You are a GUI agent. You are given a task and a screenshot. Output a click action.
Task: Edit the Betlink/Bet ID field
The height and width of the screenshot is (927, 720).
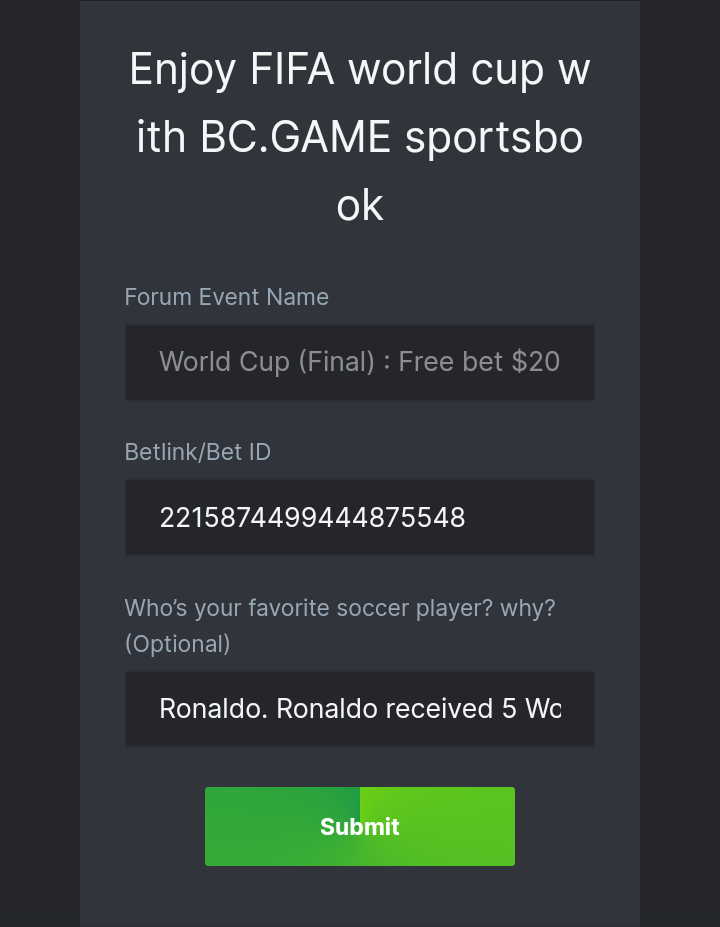pyautogui.click(x=359, y=517)
